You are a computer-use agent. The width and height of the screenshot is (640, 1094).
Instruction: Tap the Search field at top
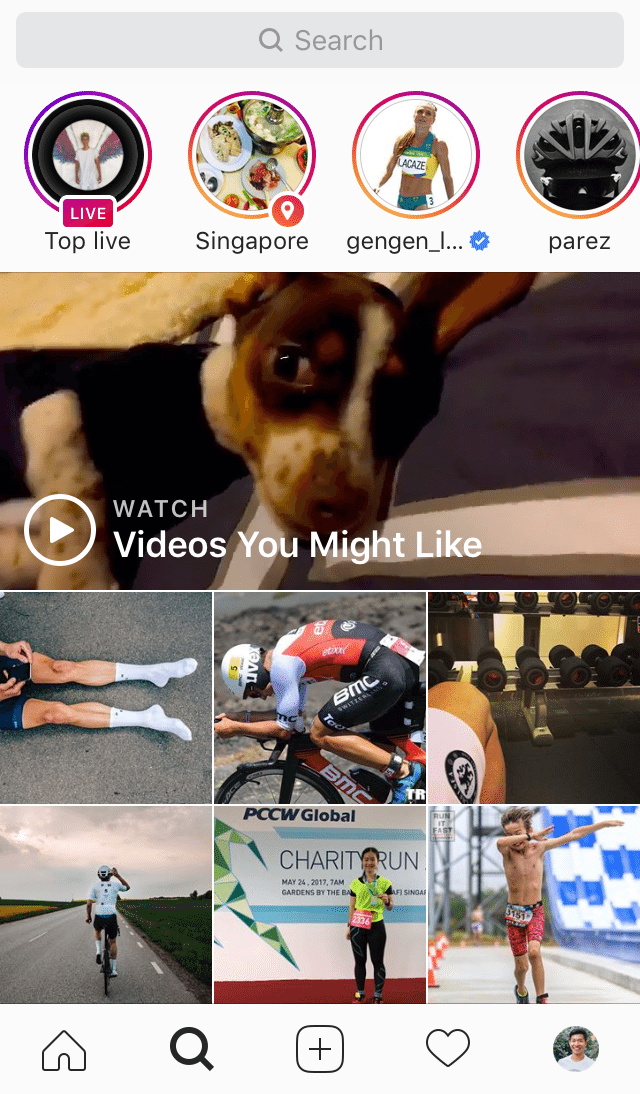[320, 40]
